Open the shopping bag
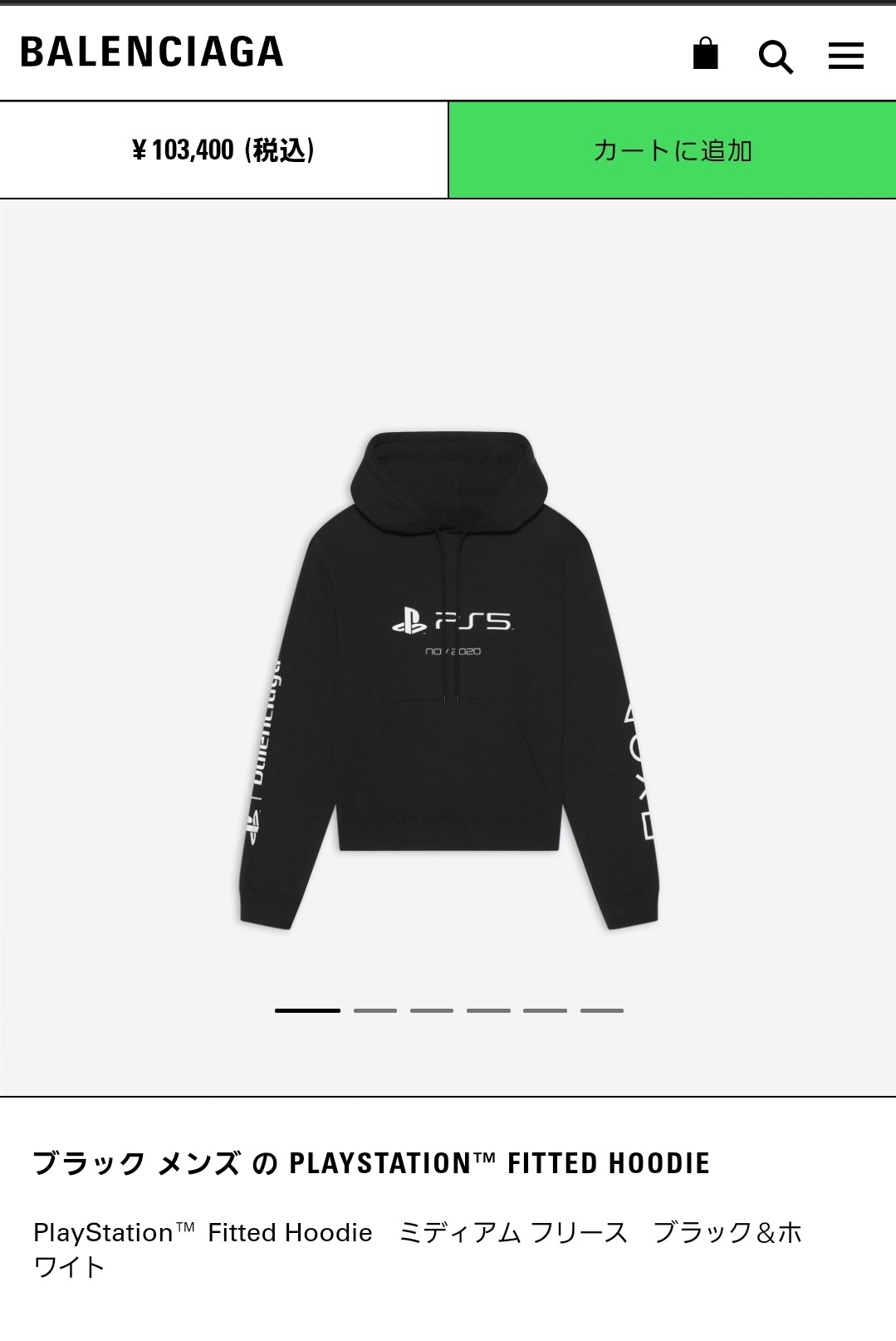The height and width of the screenshot is (1341, 896). 705,54
